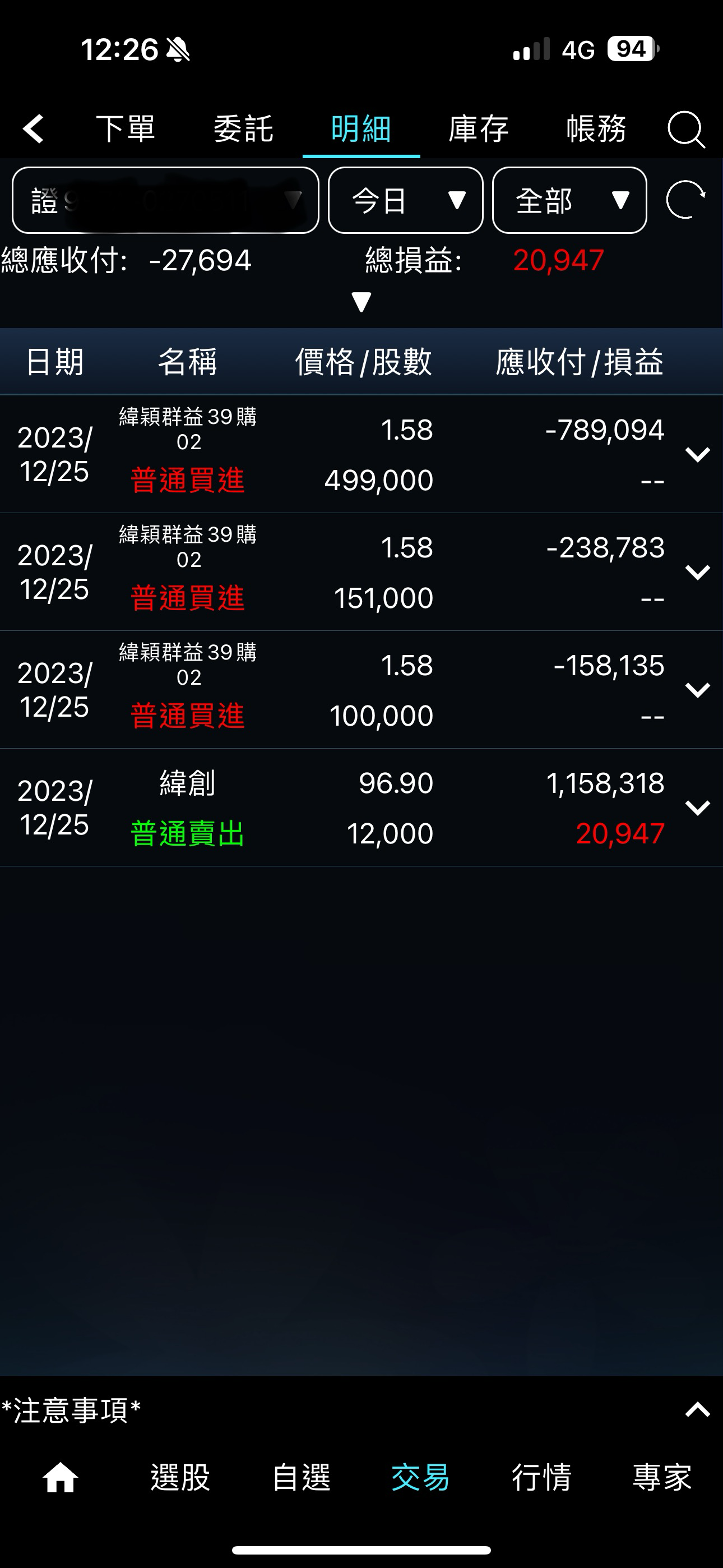
Task: Open the 全部 filter dropdown
Action: (569, 200)
